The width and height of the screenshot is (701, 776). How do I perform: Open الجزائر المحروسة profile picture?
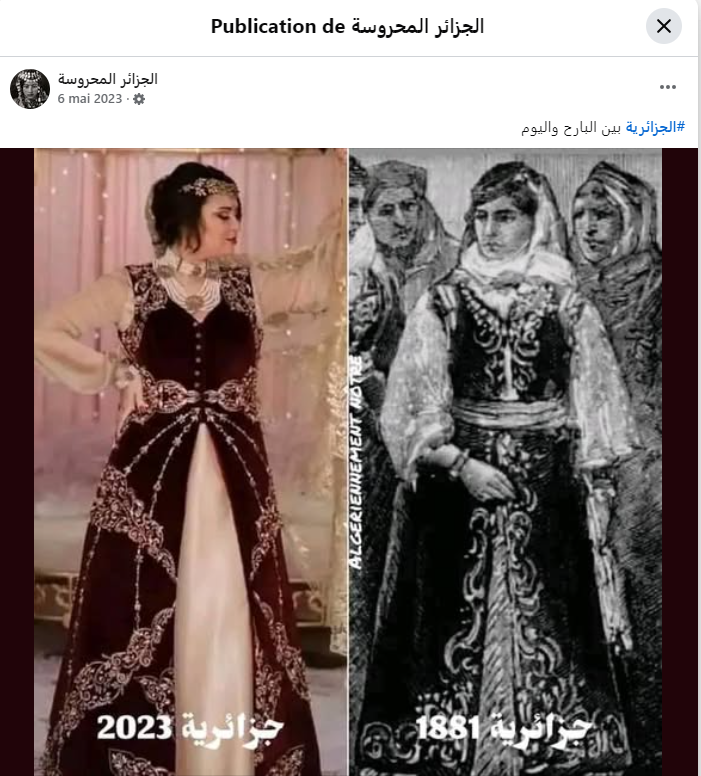30,89
